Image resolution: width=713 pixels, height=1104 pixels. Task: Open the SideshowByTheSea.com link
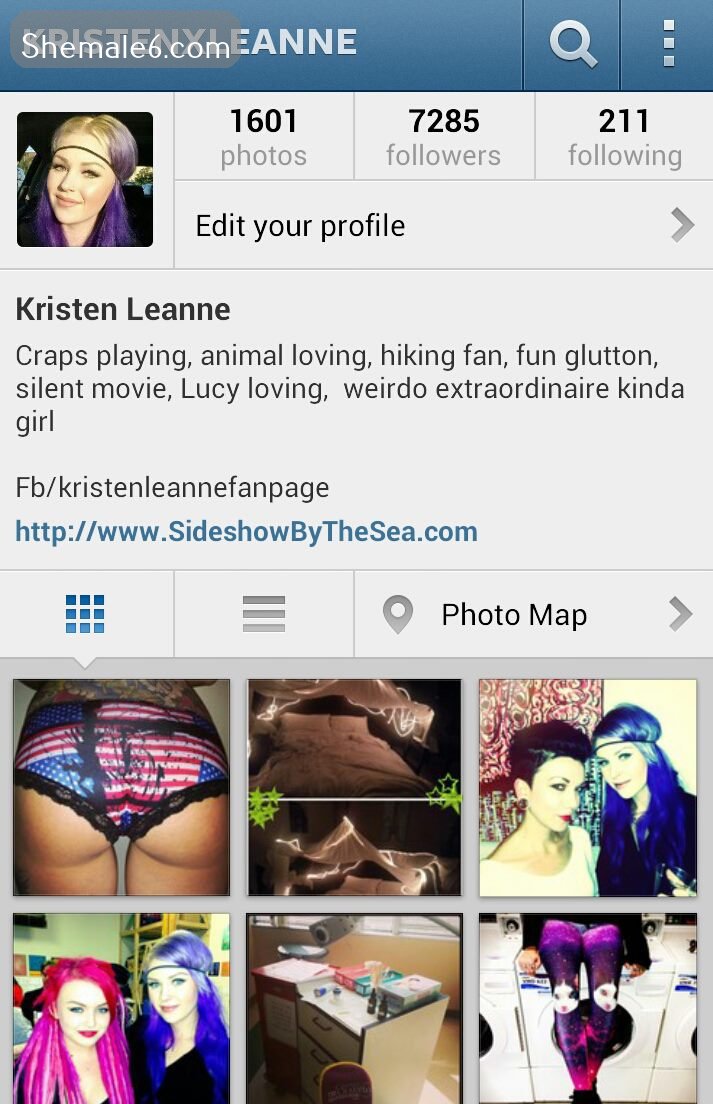(x=246, y=531)
